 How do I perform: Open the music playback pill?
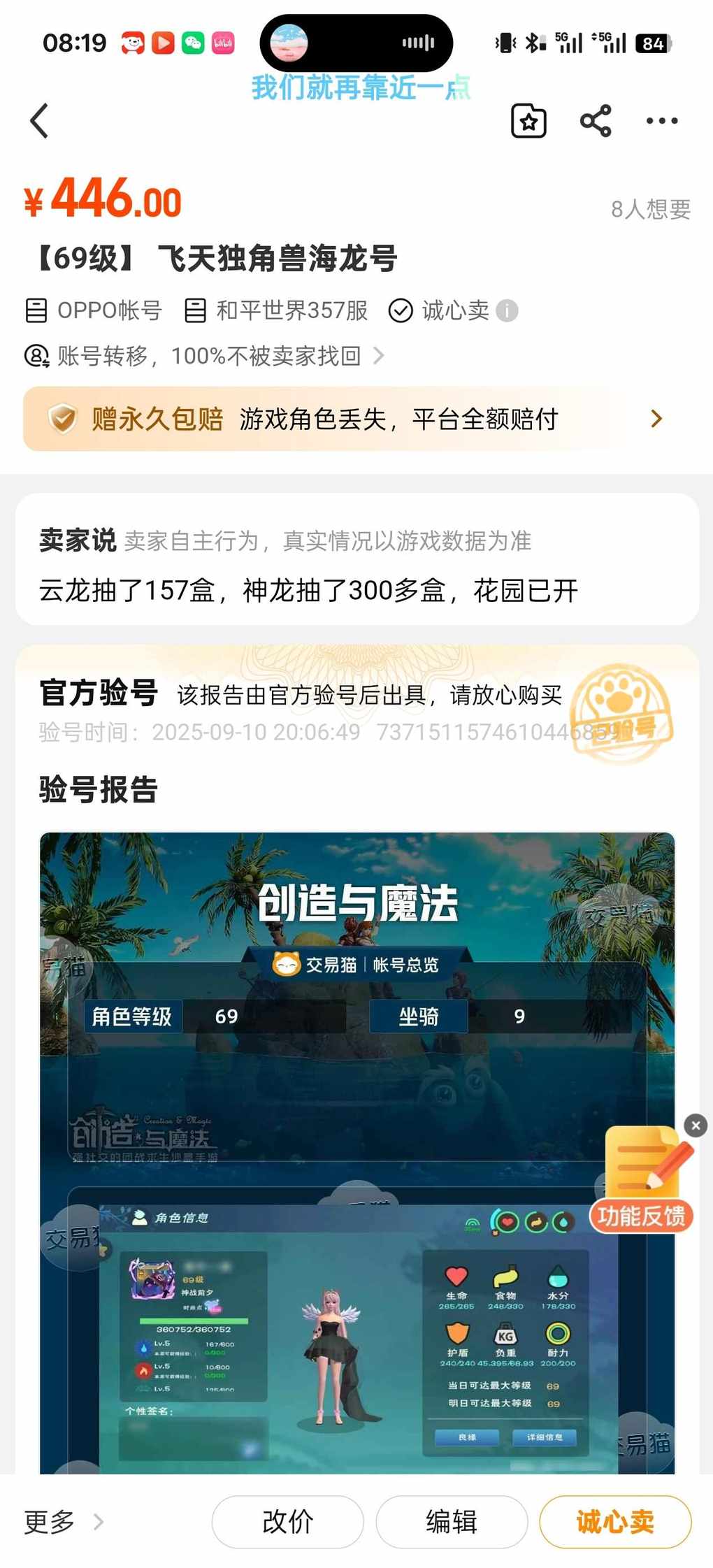(x=356, y=43)
